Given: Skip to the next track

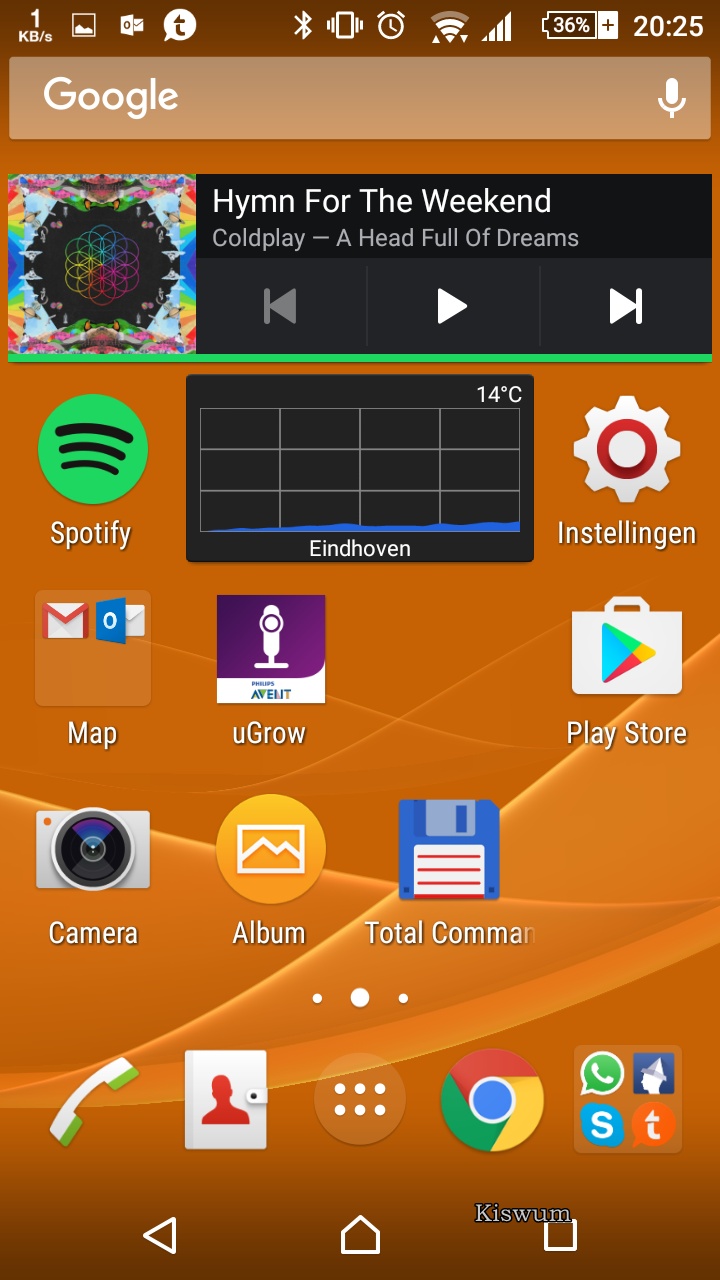Looking at the screenshot, I should click(626, 306).
